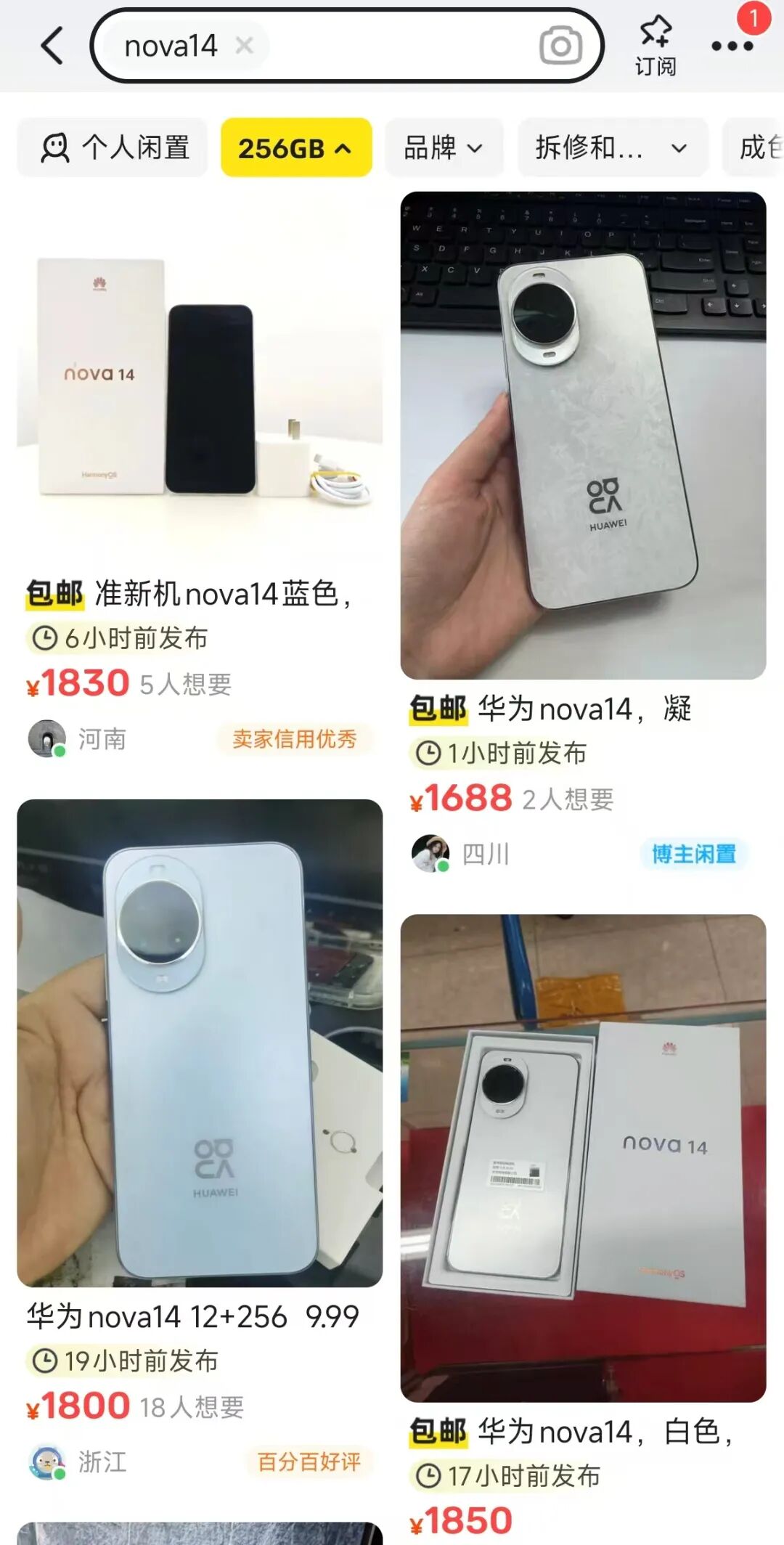The image size is (784, 1545).
Task: View the 河南 seller's avatar profile
Action: (47, 738)
